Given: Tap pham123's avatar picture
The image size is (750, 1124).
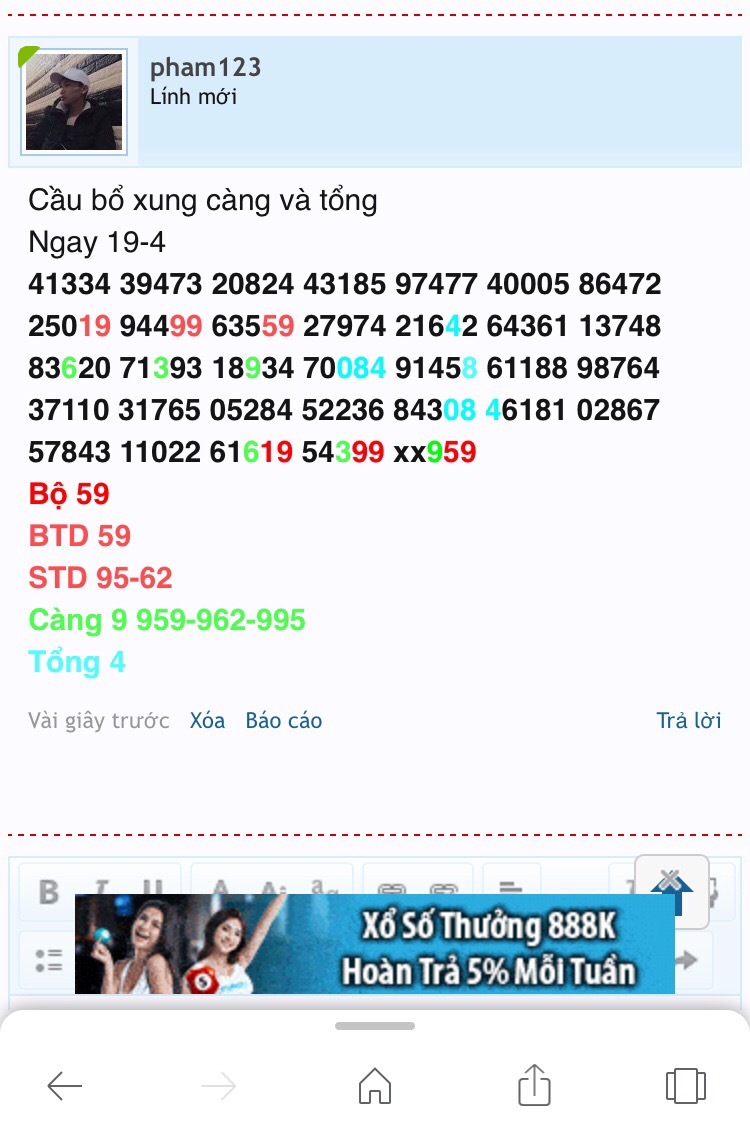Looking at the screenshot, I should tap(74, 102).
